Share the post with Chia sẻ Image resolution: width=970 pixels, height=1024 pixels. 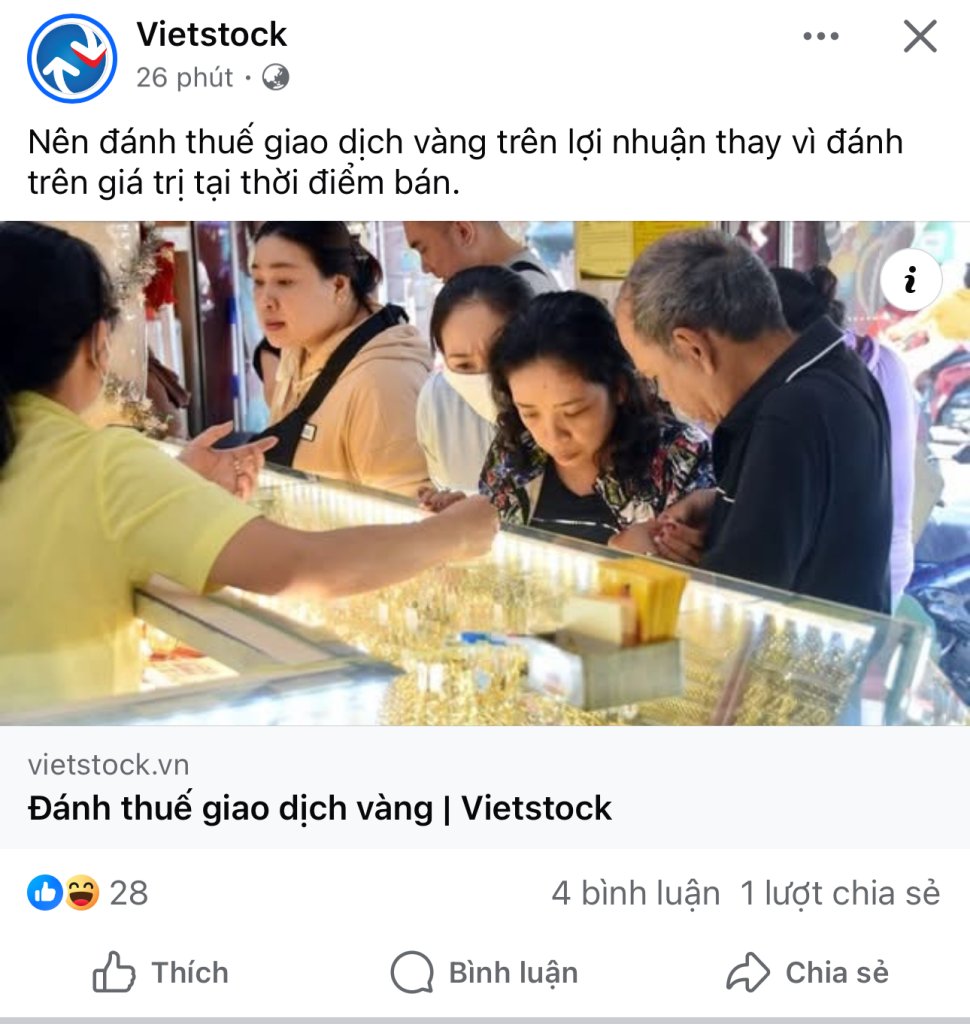coord(807,972)
